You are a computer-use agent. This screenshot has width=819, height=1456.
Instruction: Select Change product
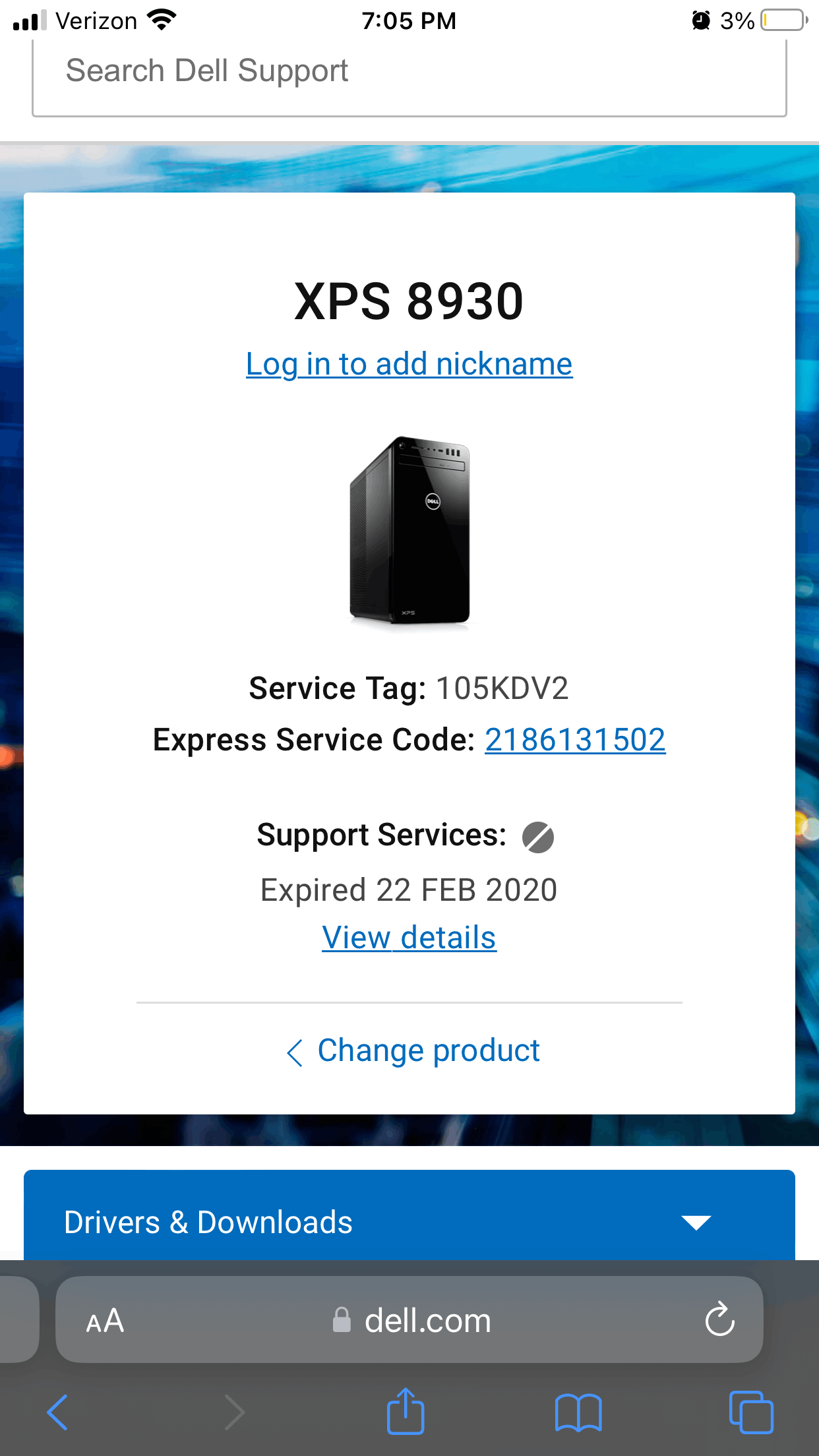point(413,1051)
